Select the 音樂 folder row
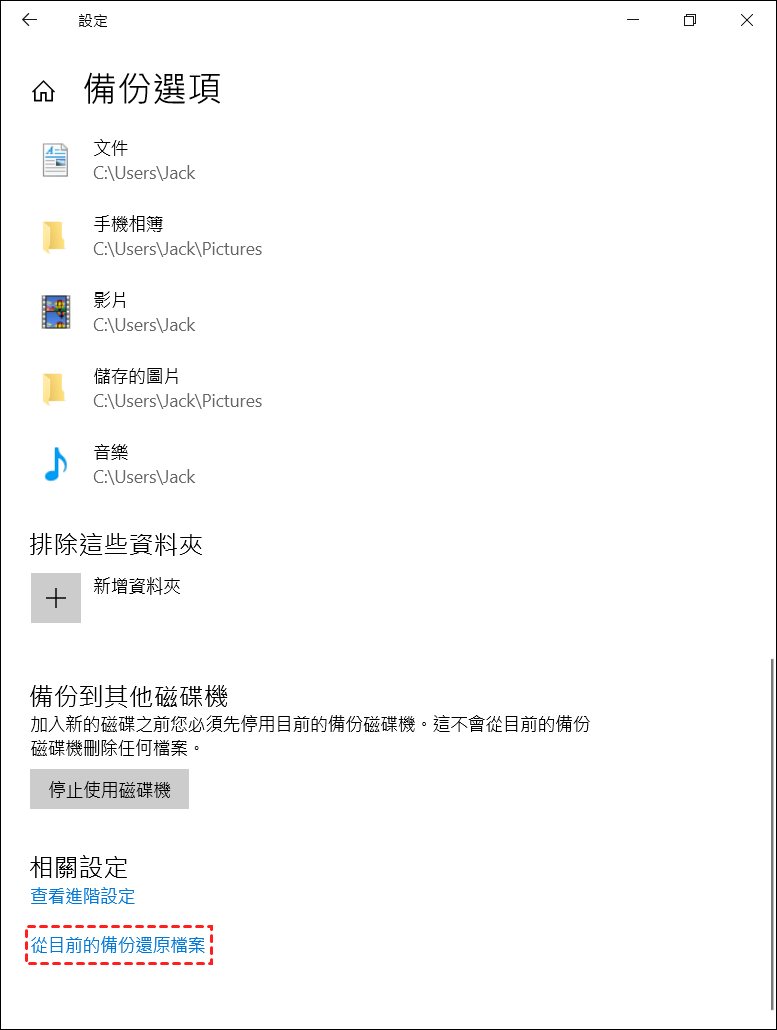This screenshot has height=1030, width=777. click(x=144, y=464)
